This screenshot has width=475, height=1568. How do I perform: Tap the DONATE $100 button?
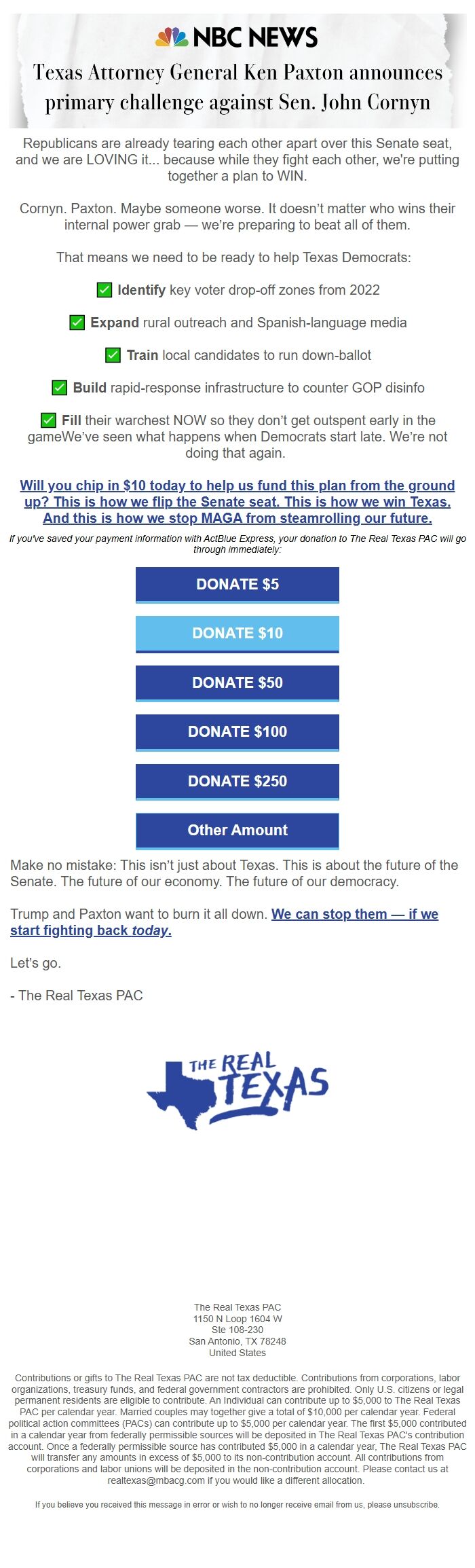(x=237, y=732)
